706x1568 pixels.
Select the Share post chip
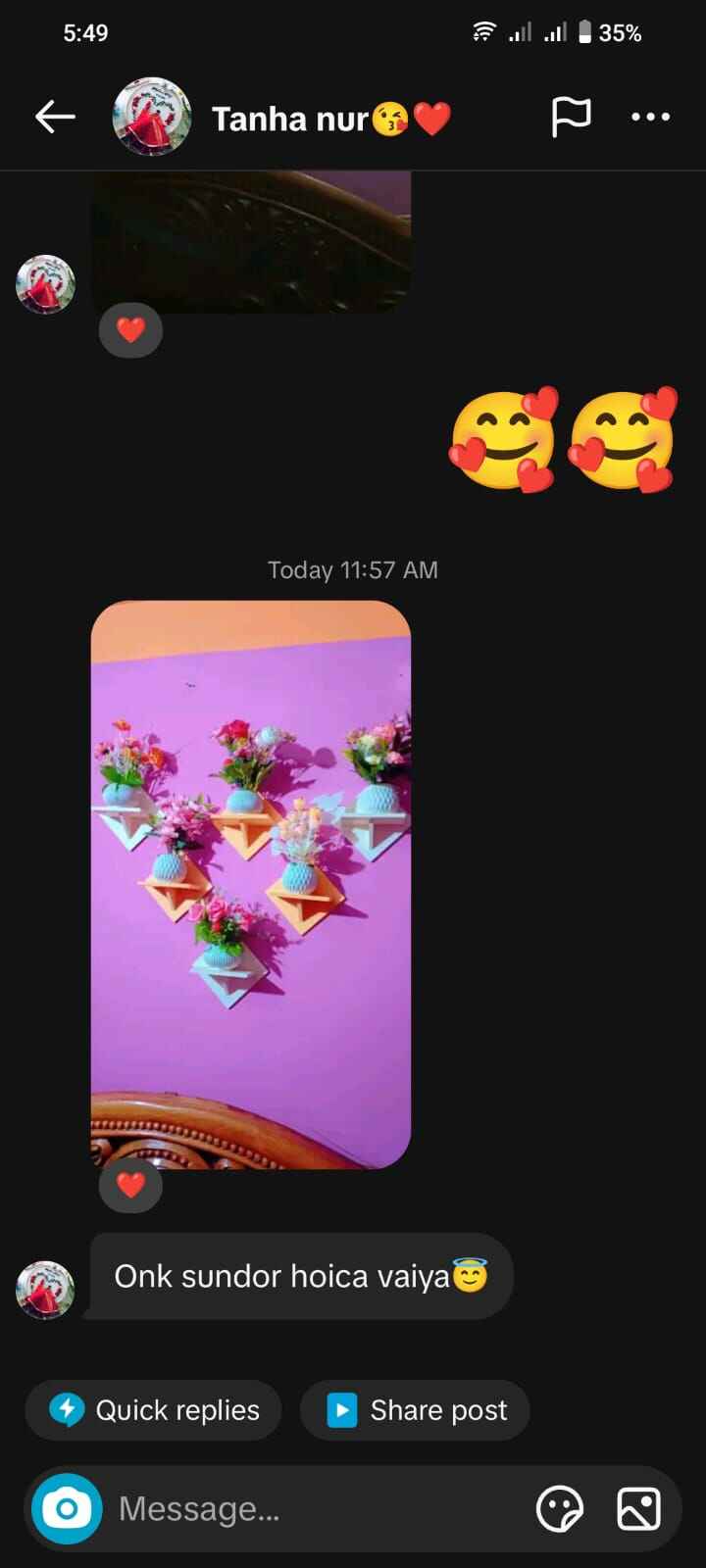tap(415, 1410)
